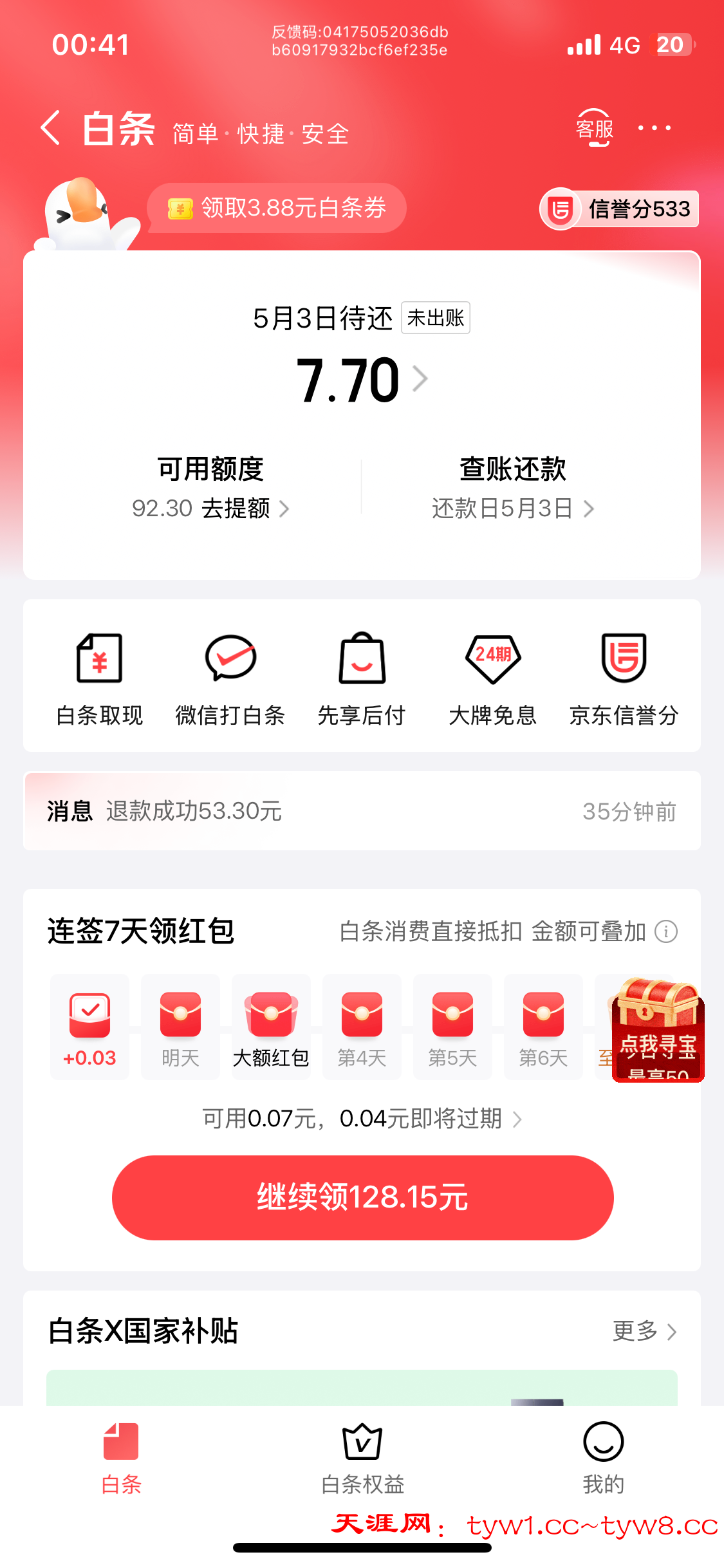This screenshot has height=1568, width=724.
Task: View available 0.07元 red packet details
Action: click(361, 1119)
